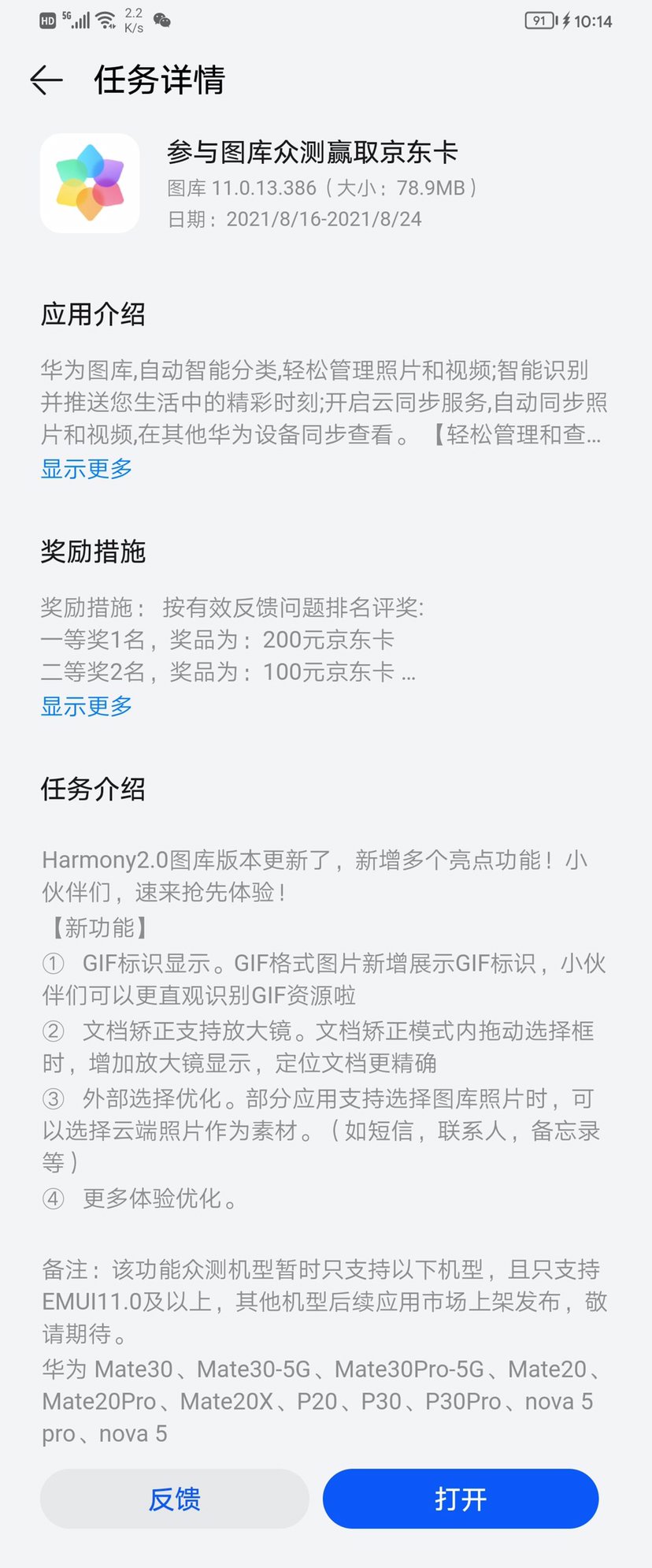652x1568 pixels.
Task: Click the cellular signal bars icon
Action: click(x=81, y=20)
